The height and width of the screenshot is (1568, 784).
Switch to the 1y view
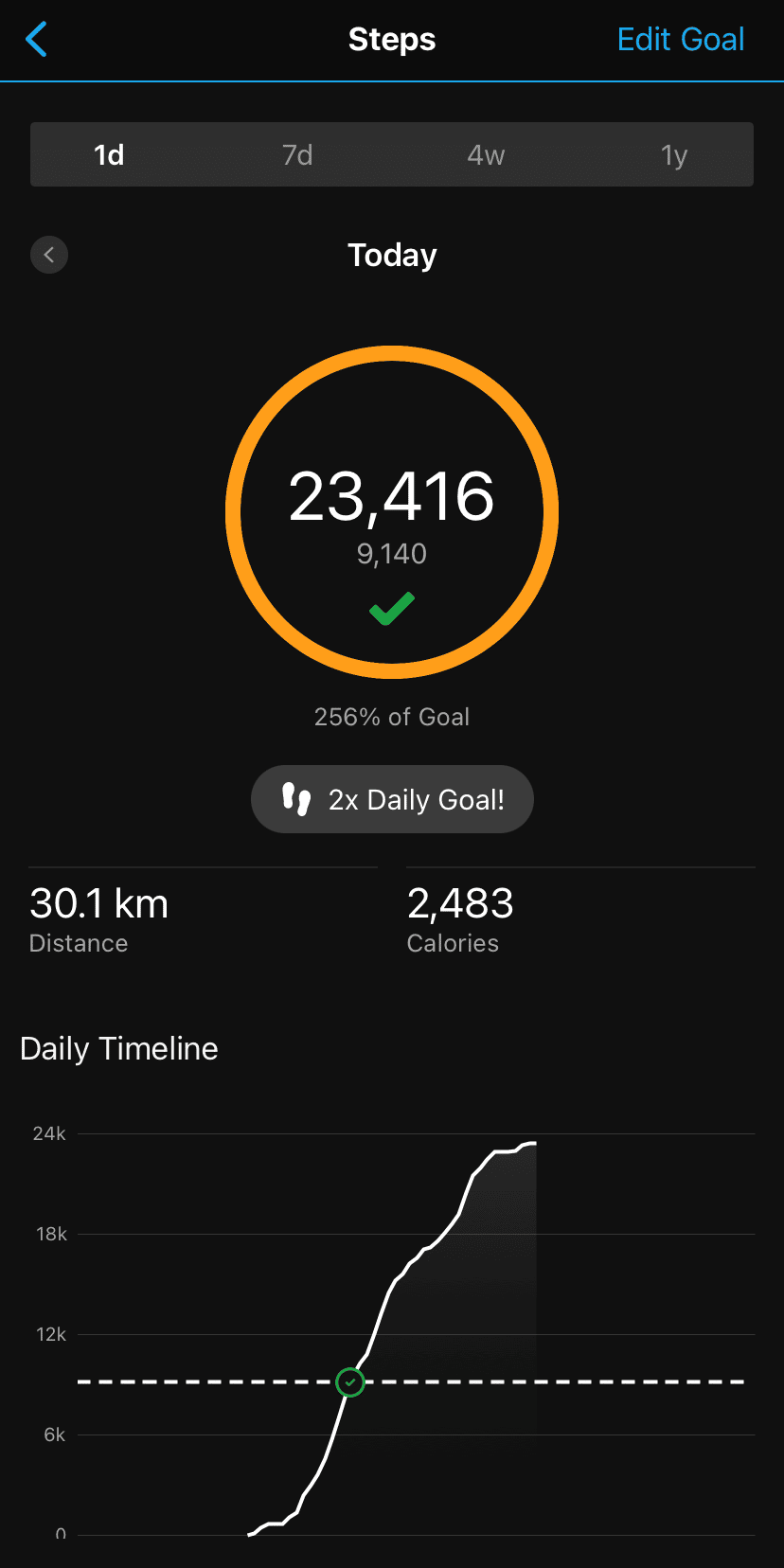tap(674, 154)
